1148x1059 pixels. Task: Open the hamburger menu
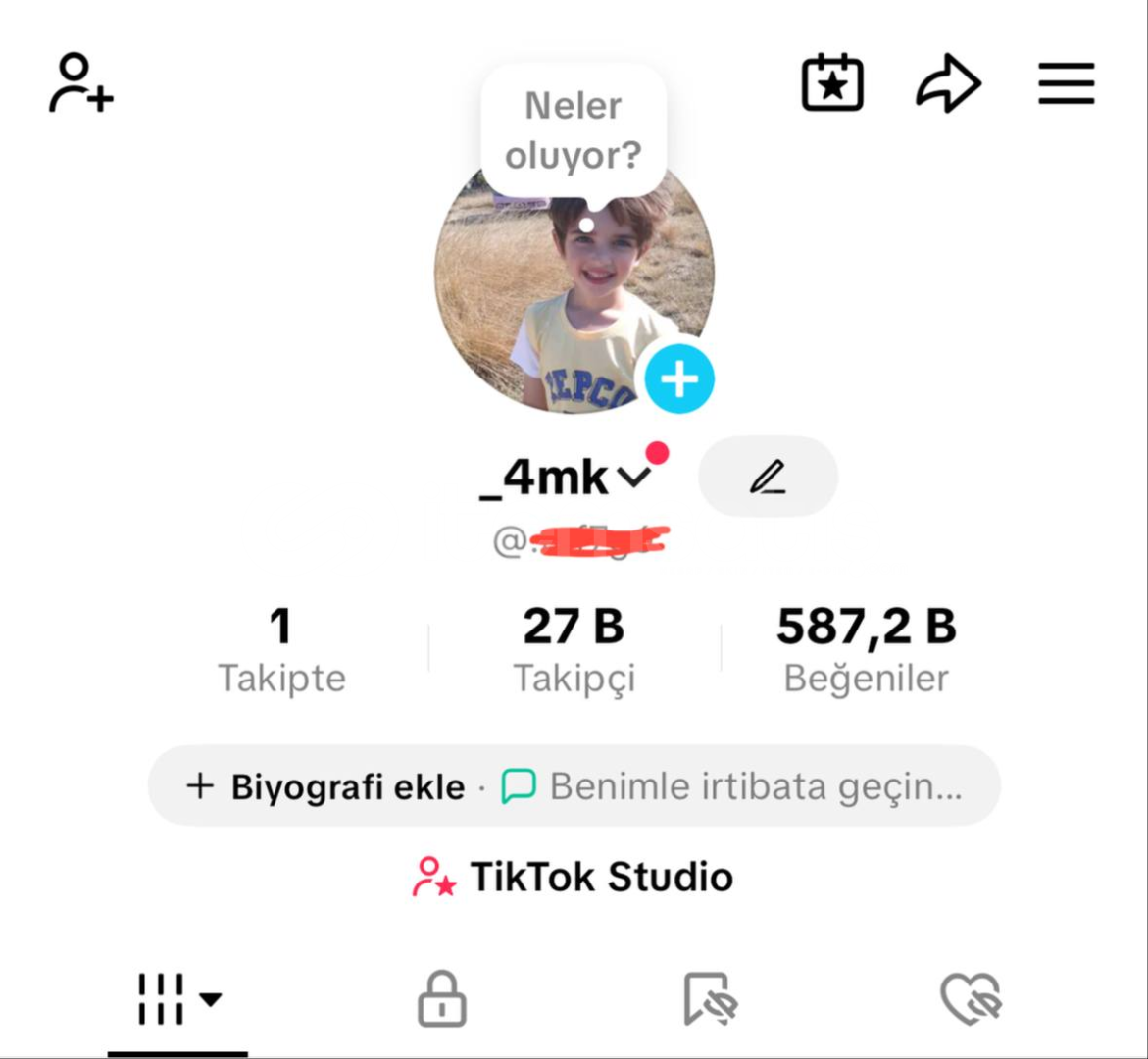point(1067,83)
